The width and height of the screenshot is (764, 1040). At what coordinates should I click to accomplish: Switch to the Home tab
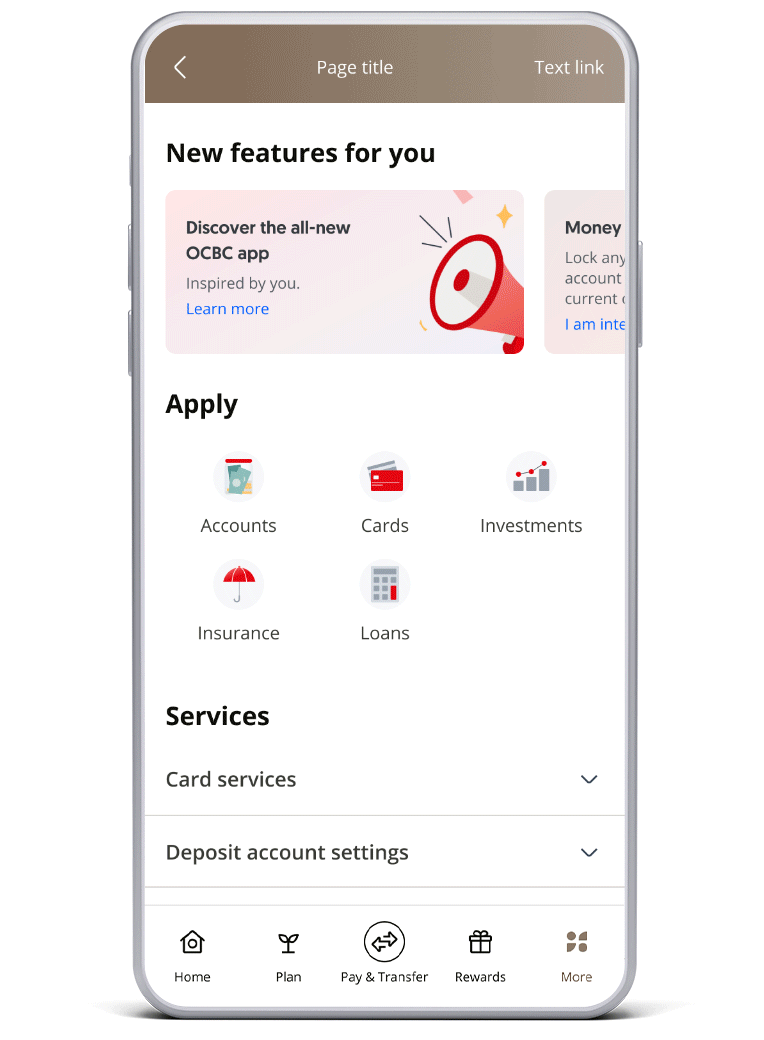pyautogui.click(x=192, y=955)
